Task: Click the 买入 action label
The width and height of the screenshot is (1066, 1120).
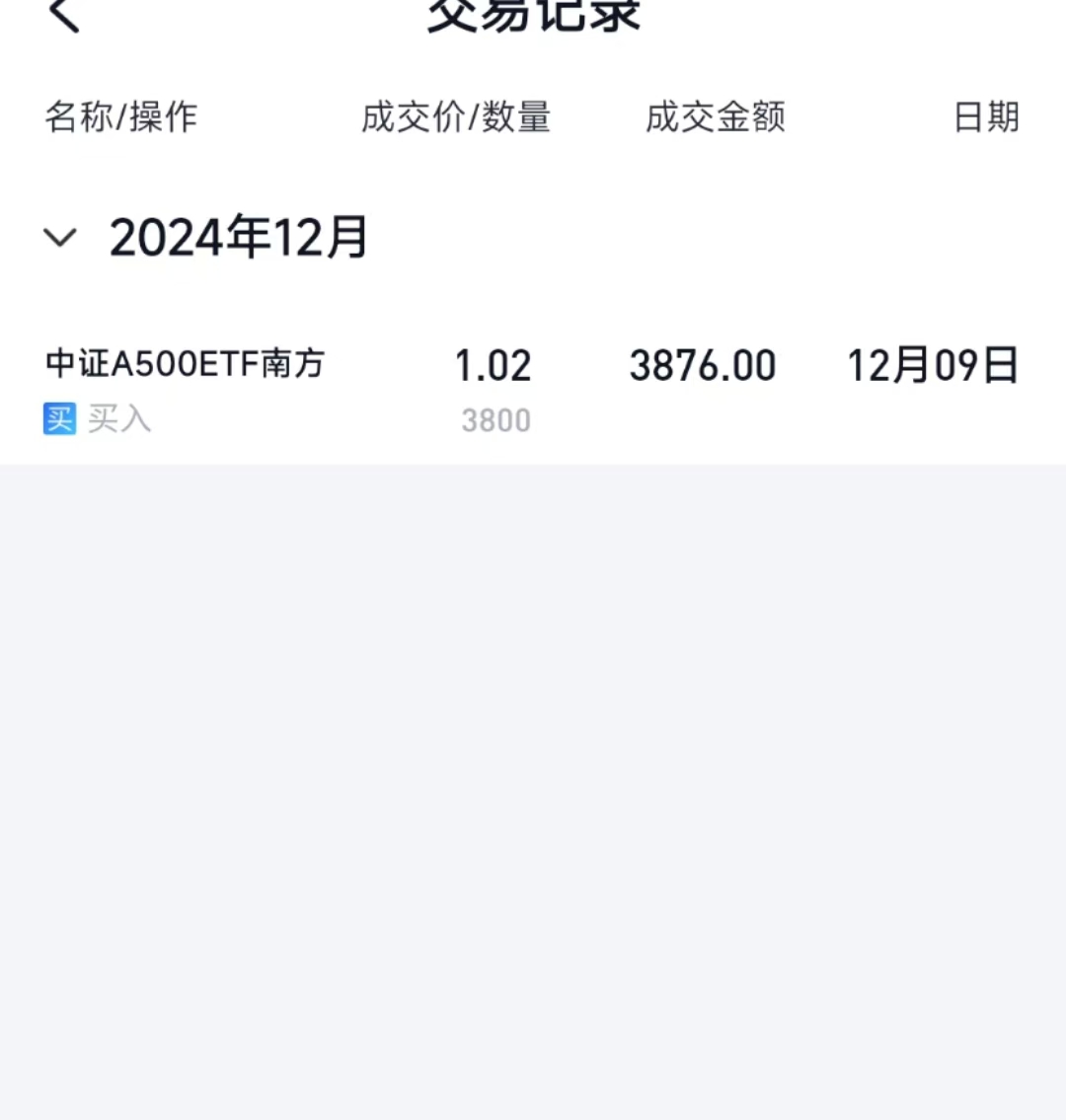Action: tap(120, 419)
